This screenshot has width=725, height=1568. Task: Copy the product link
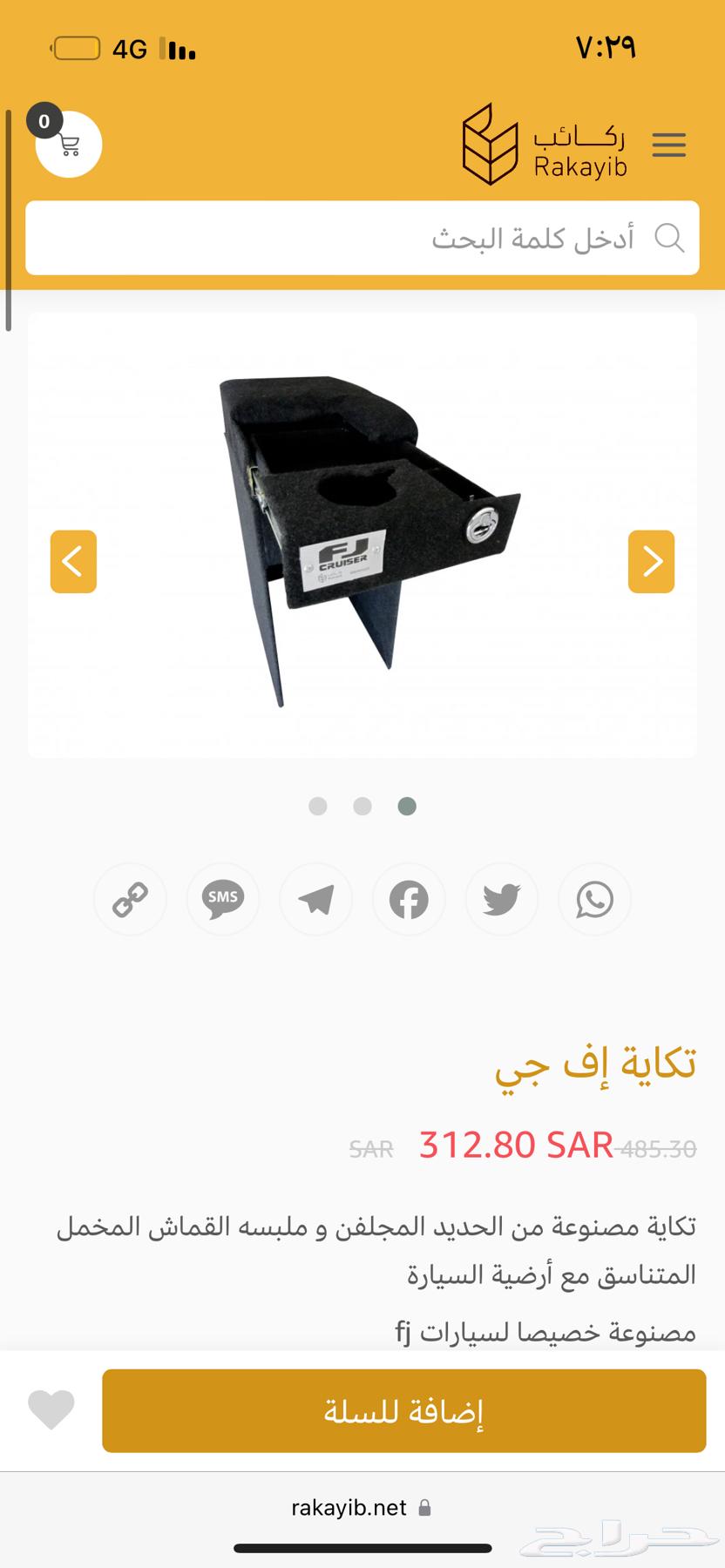coord(130,899)
